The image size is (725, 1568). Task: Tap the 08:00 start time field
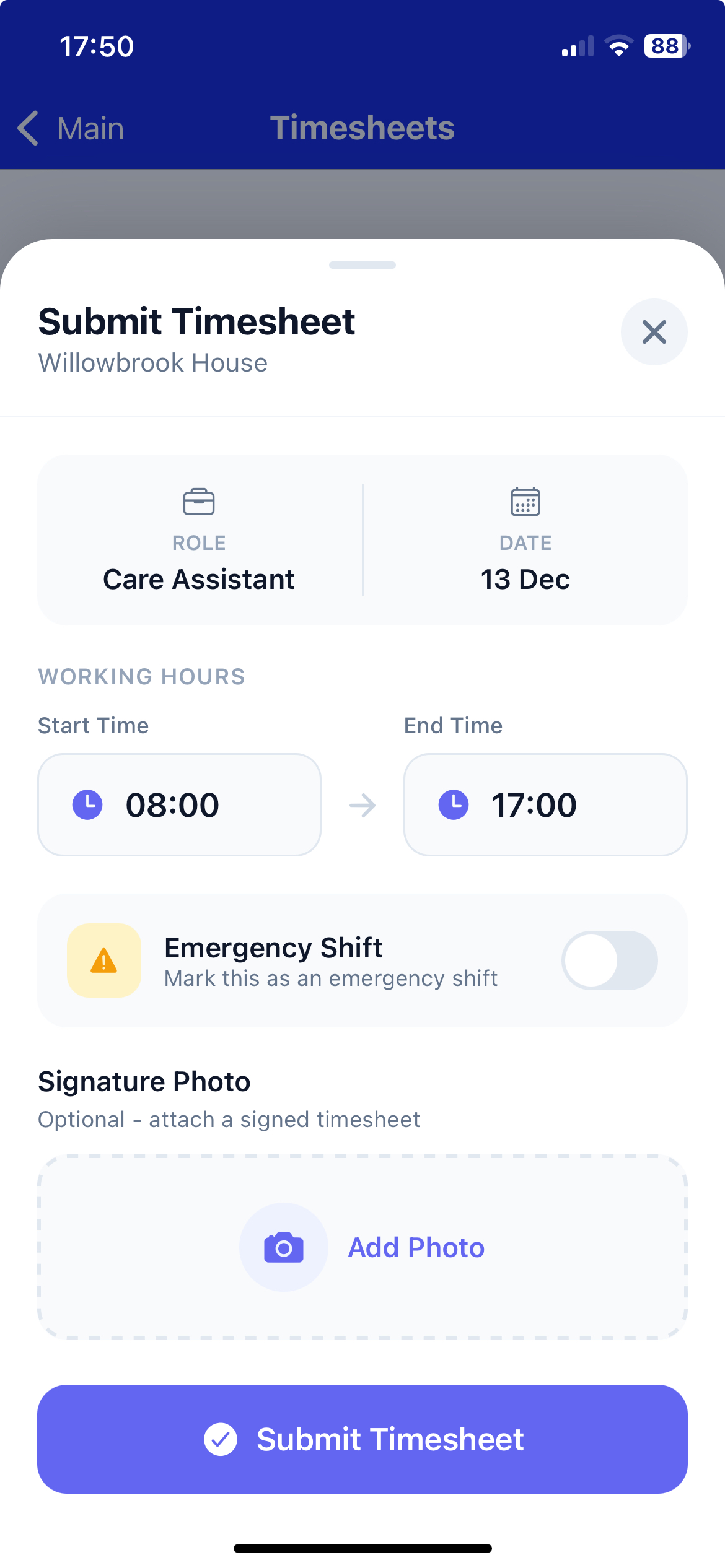(179, 804)
